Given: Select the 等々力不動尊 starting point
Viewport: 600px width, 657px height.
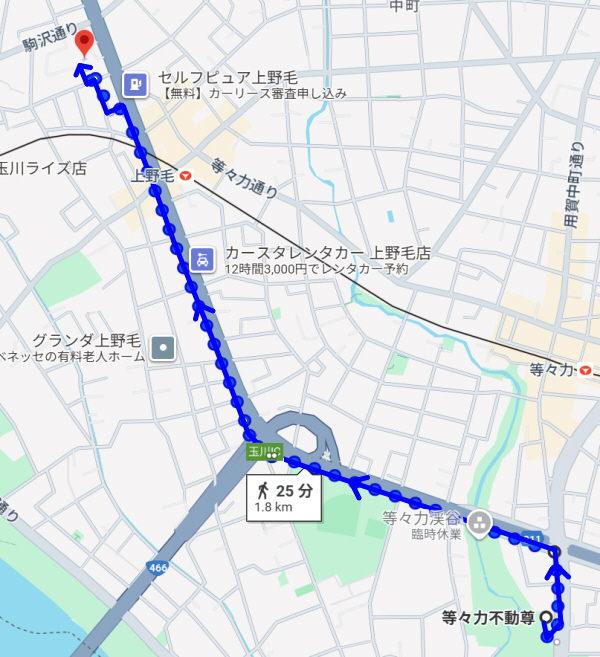Looking at the screenshot, I should (x=545, y=617).
